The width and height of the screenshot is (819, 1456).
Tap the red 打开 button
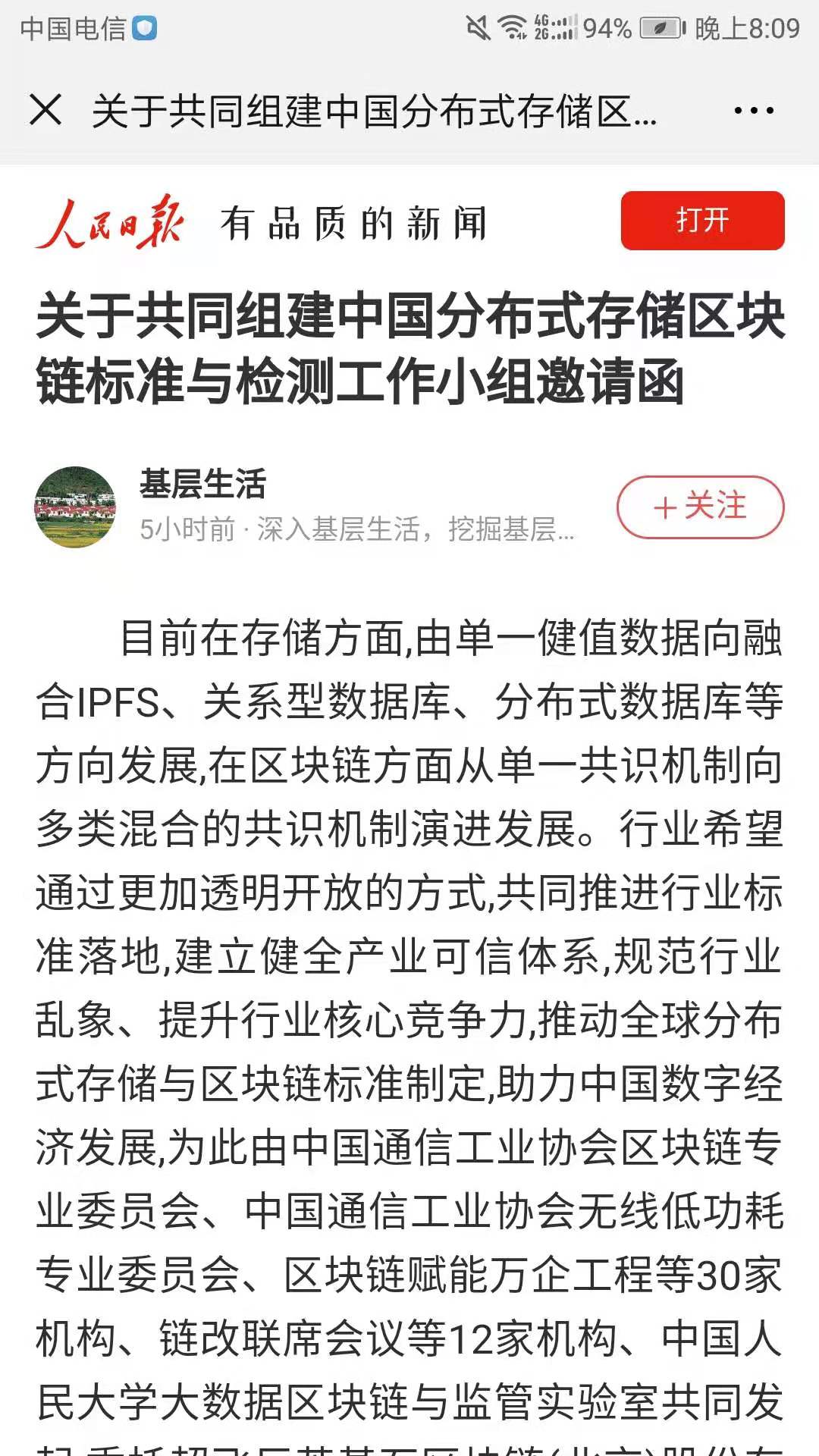702,221
